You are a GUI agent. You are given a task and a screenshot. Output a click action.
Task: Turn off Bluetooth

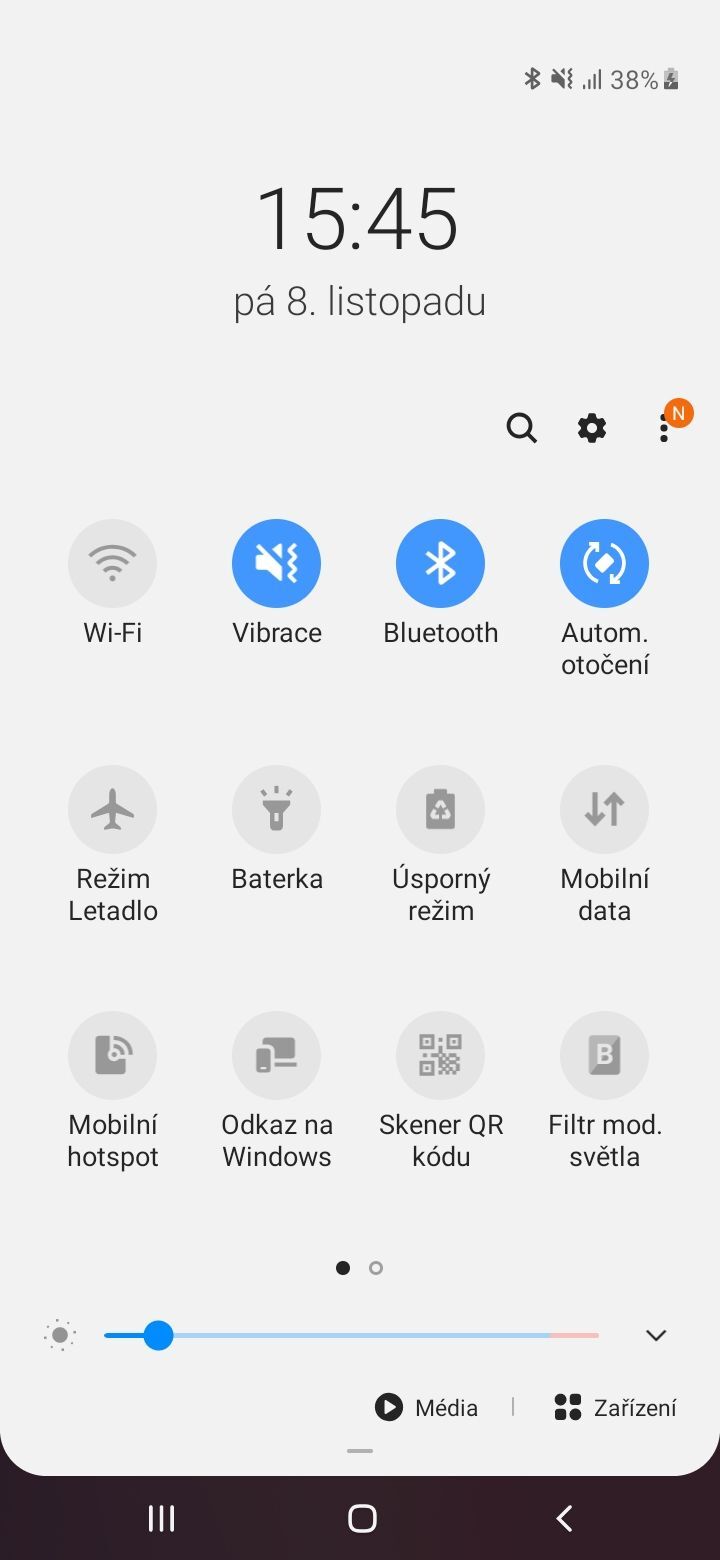[441, 563]
